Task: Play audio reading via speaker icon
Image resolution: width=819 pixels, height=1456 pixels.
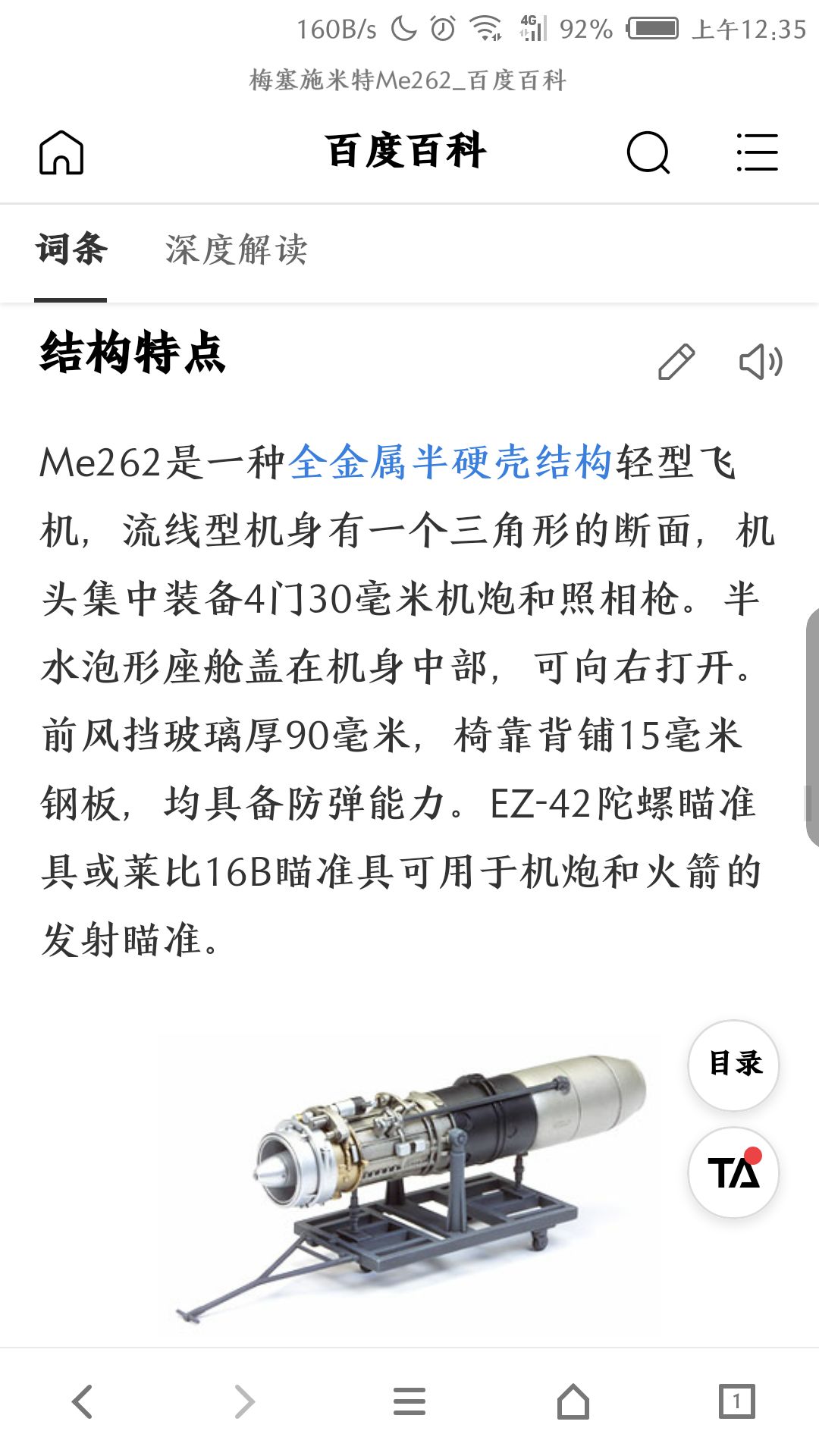Action: pyautogui.click(x=761, y=362)
